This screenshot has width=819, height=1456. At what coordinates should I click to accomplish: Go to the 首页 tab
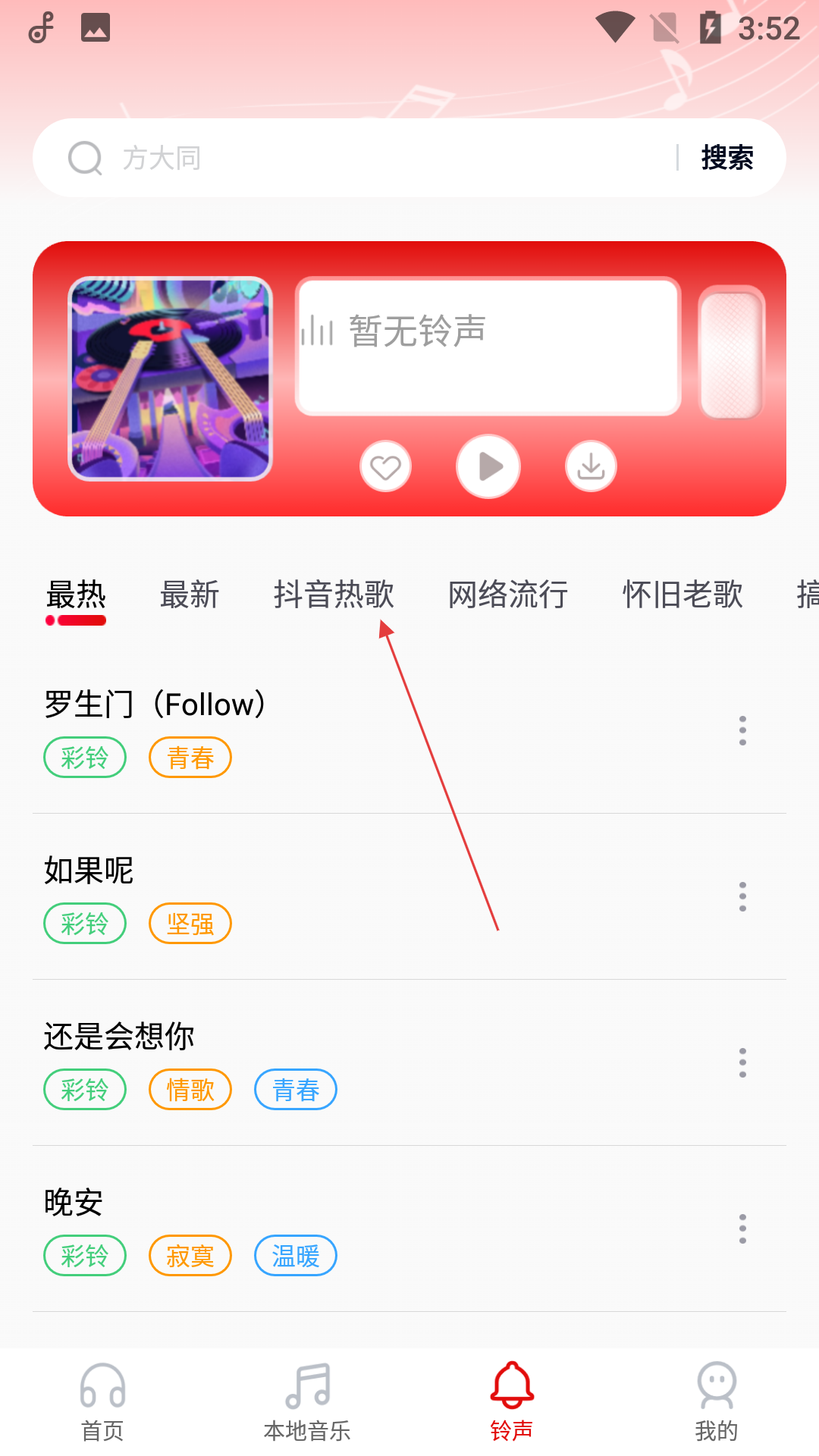(x=102, y=1403)
